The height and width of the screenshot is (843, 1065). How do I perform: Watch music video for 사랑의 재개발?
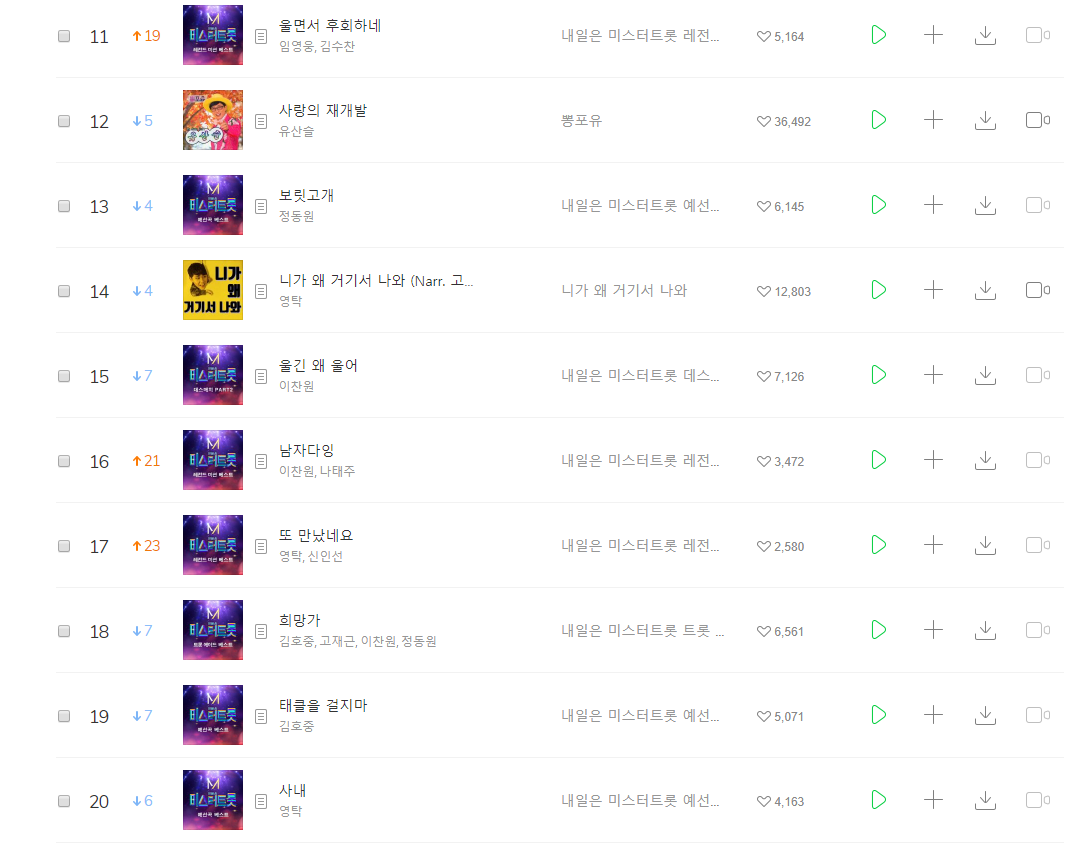point(1035,120)
